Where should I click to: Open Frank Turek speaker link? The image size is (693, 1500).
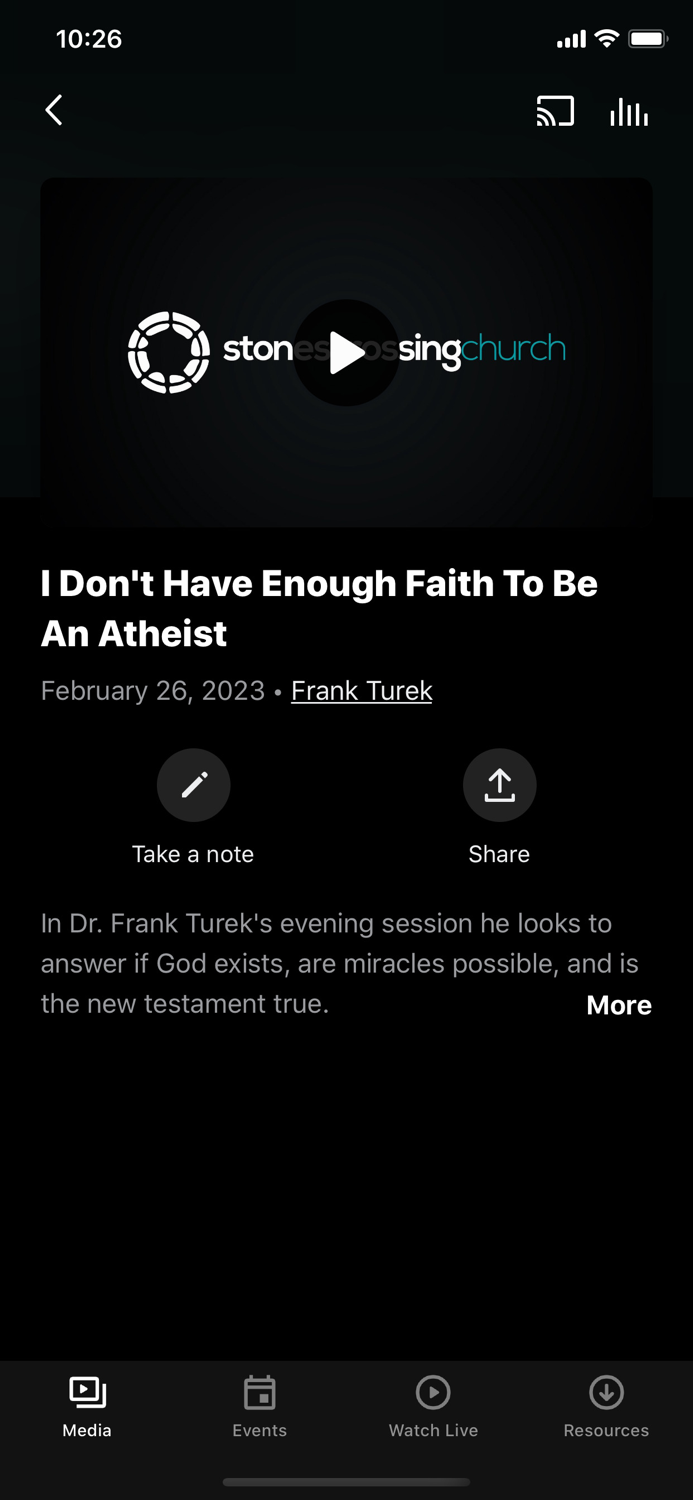[x=362, y=691]
